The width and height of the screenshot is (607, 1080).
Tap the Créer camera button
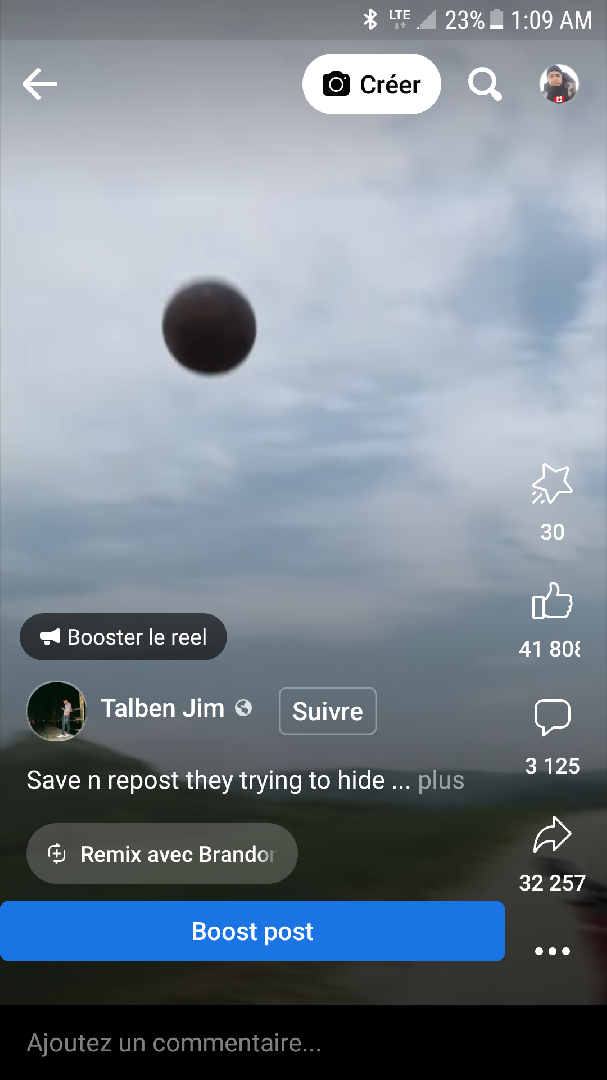click(x=371, y=85)
